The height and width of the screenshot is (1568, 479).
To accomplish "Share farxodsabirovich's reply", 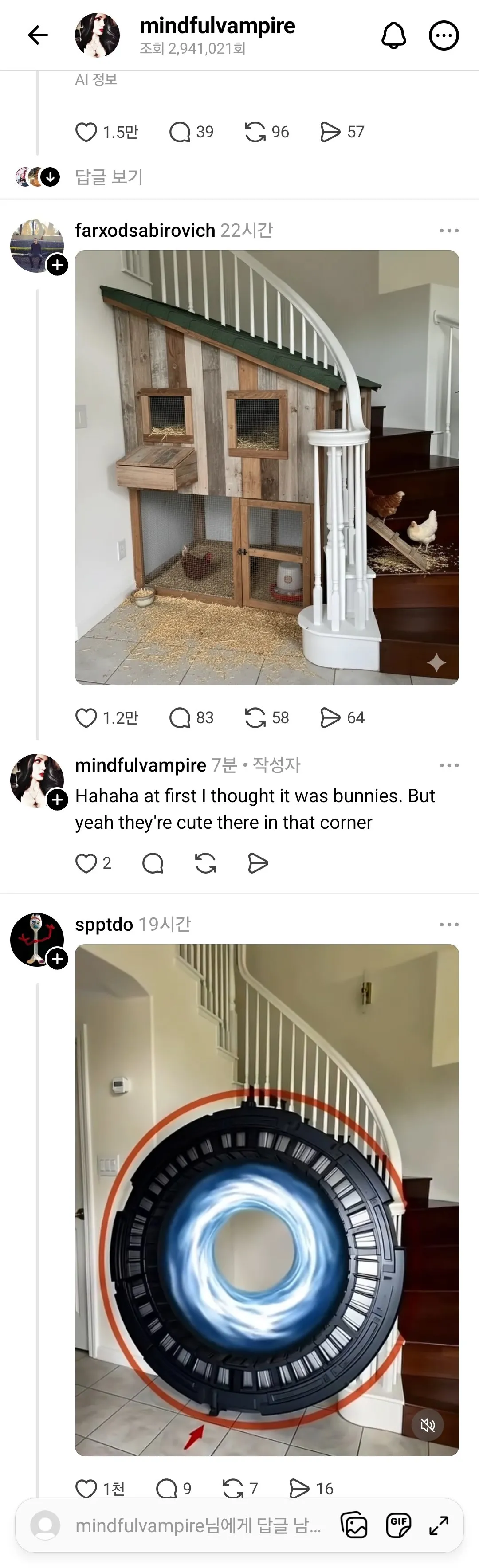I will pyautogui.click(x=330, y=717).
